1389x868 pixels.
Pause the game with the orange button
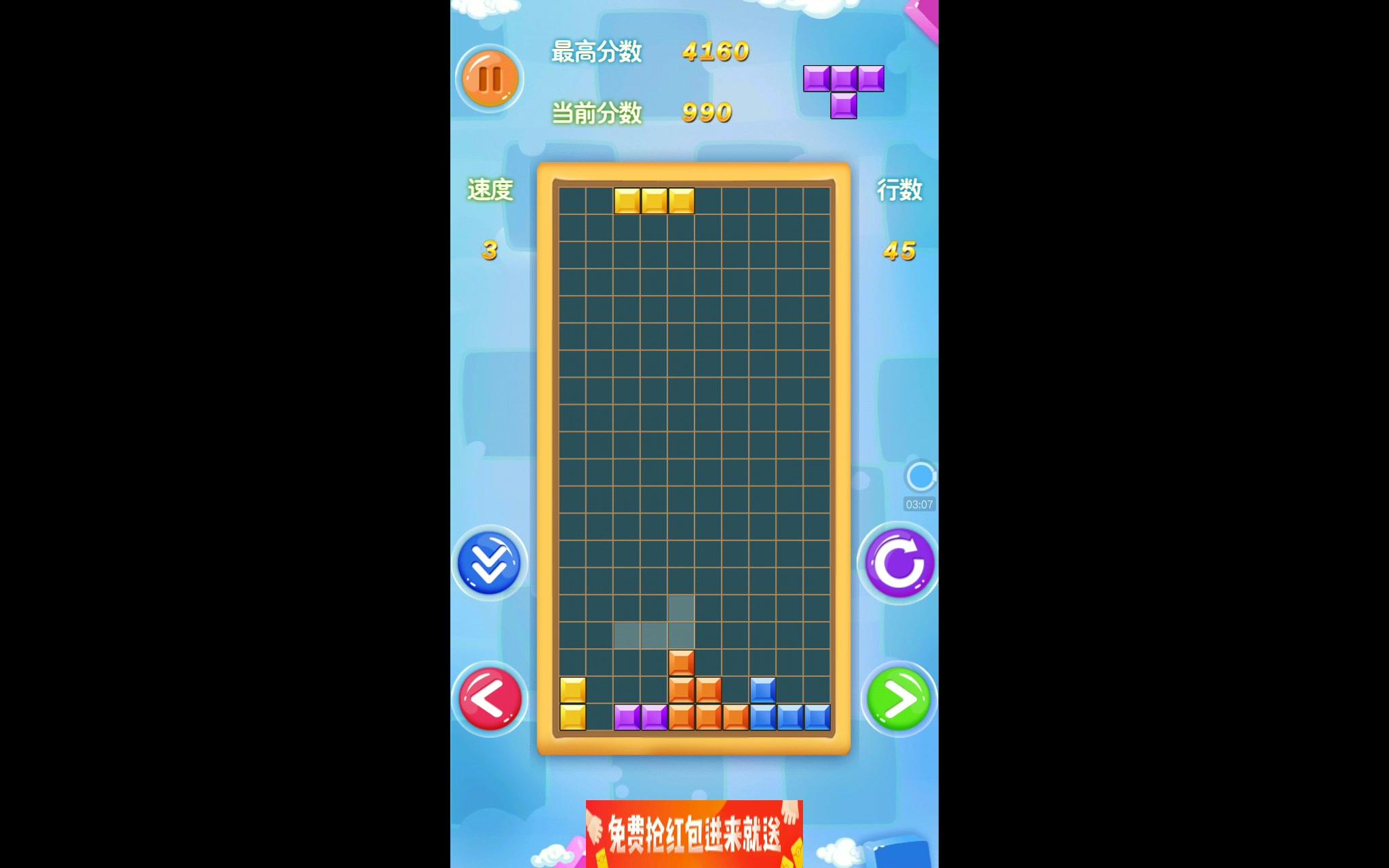490,79
